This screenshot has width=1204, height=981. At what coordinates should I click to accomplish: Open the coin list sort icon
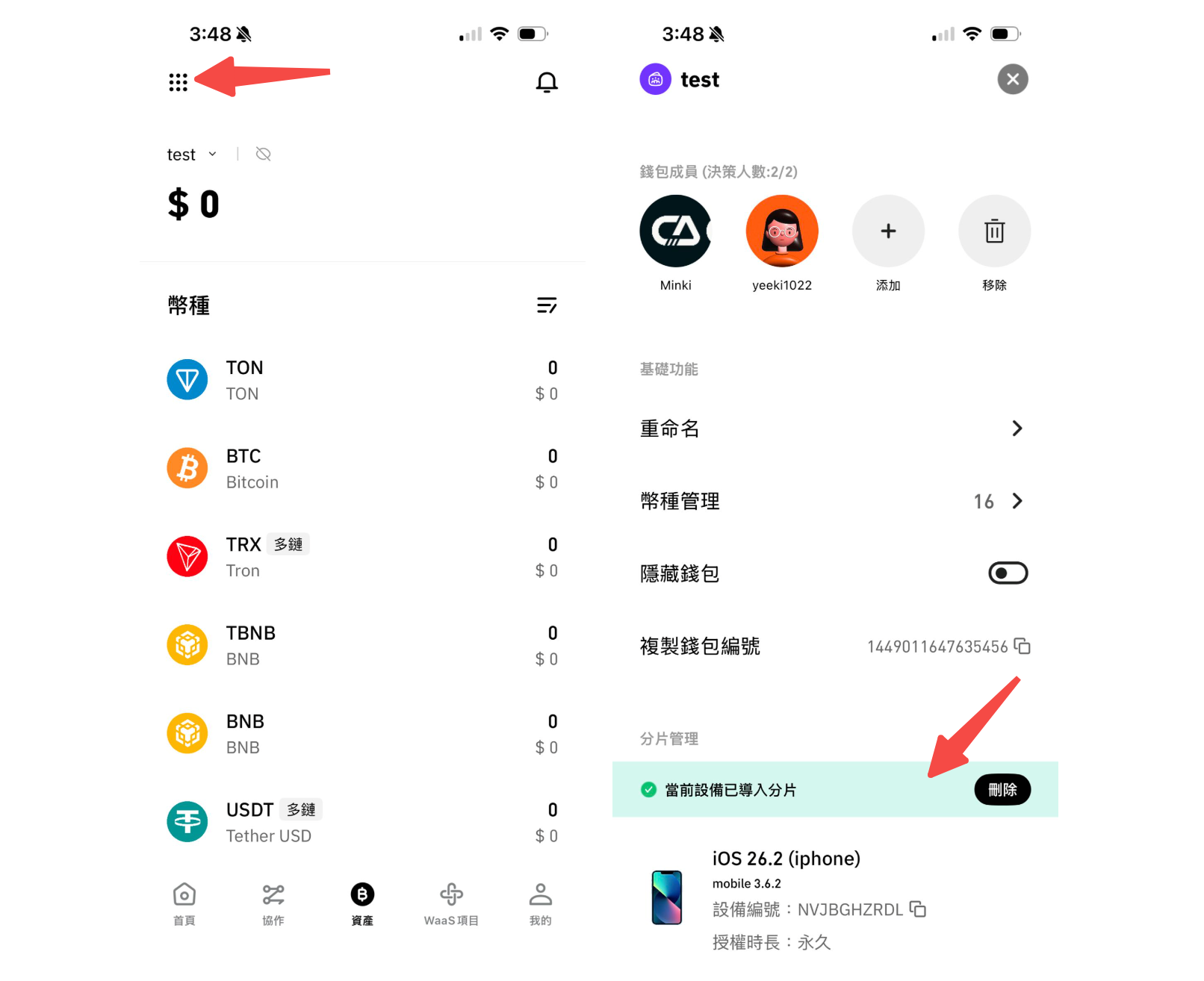coord(547,305)
